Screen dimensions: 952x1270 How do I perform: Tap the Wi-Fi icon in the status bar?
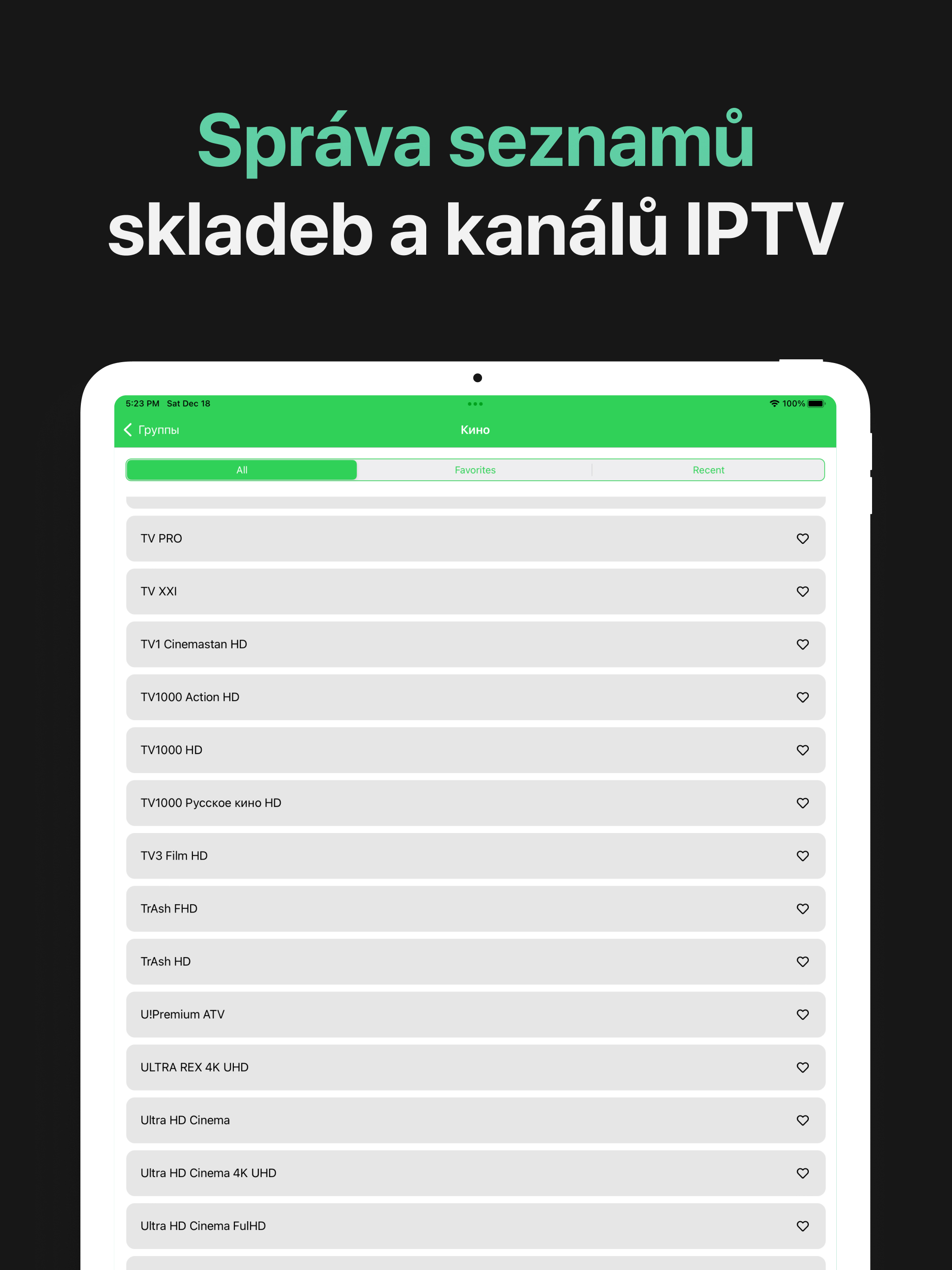(x=774, y=403)
